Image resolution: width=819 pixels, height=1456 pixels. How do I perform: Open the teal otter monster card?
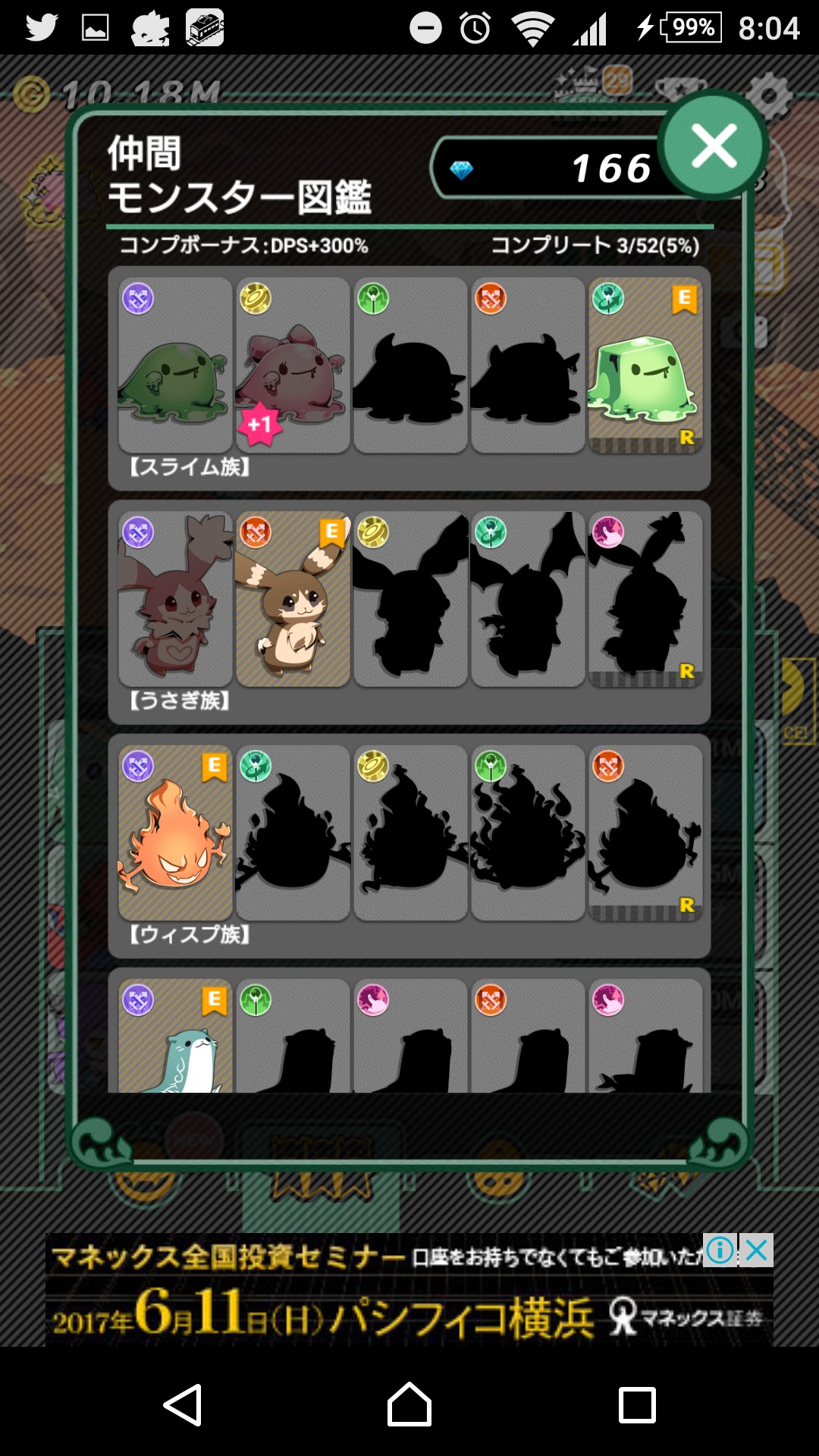click(175, 1036)
